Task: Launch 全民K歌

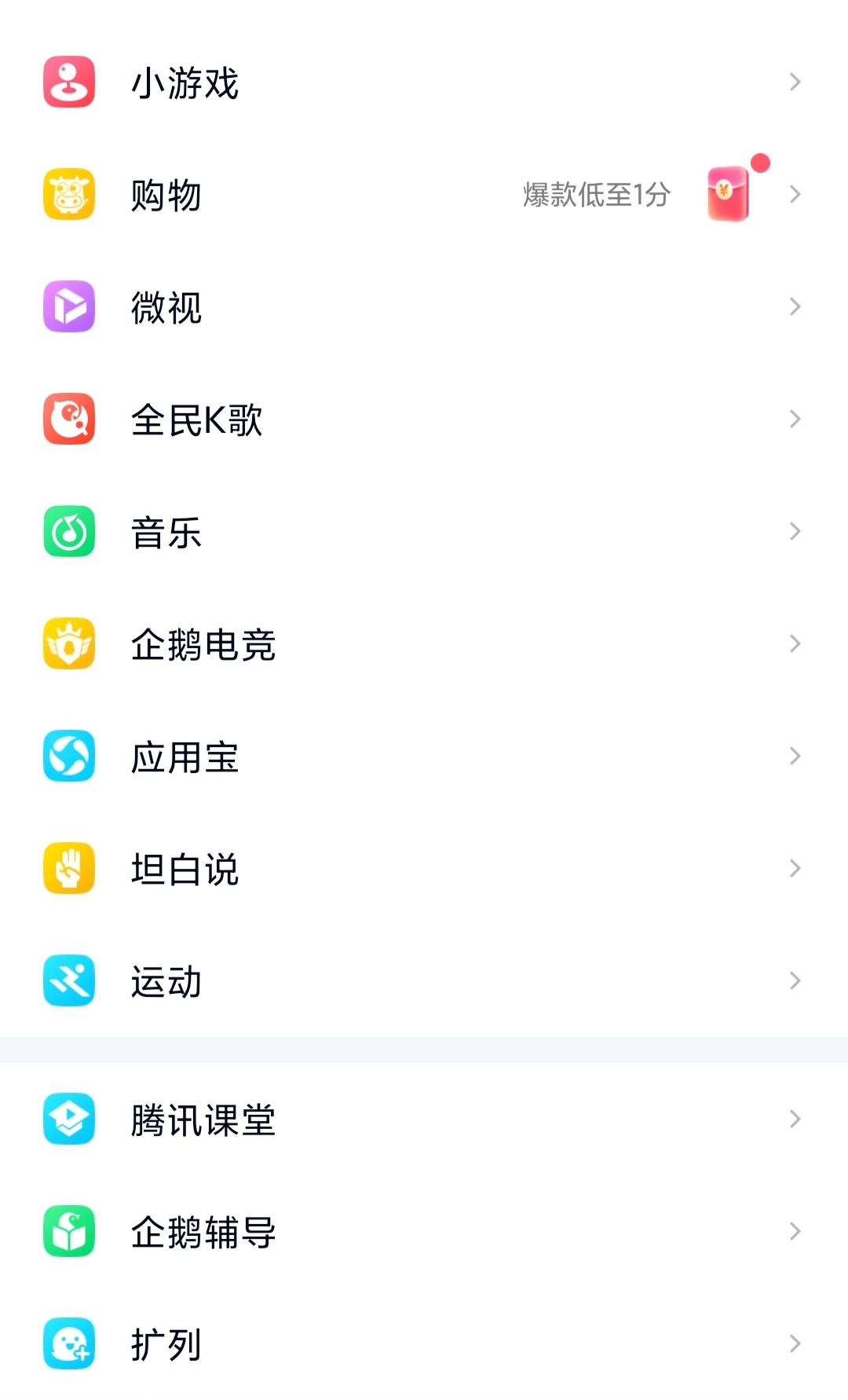Action: [424, 419]
